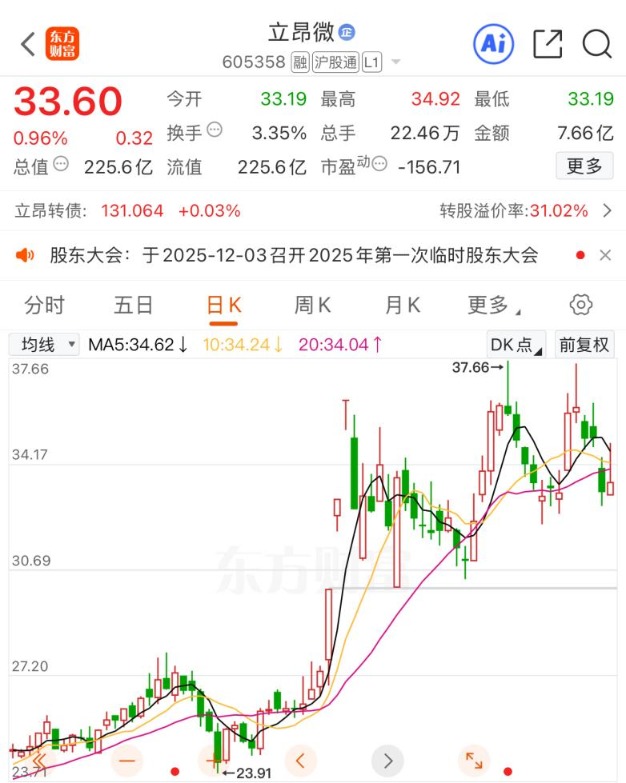Open the 股东大会 announcement
Viewport: 626px width, 783px height.
[x=294, y=256]
